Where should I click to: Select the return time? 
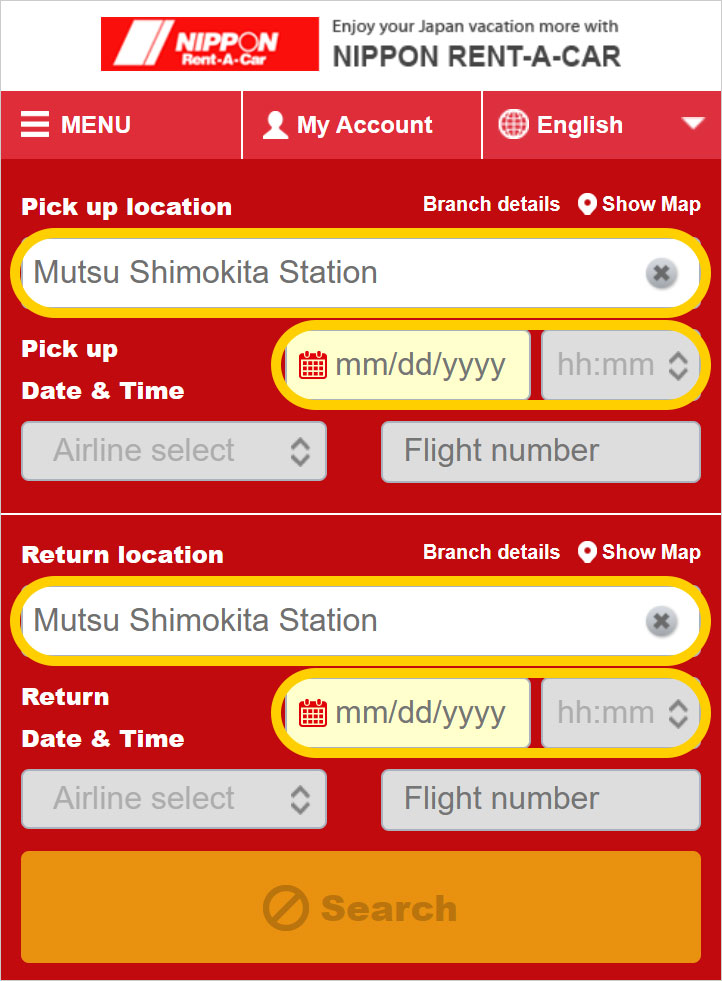coord(621,713)
